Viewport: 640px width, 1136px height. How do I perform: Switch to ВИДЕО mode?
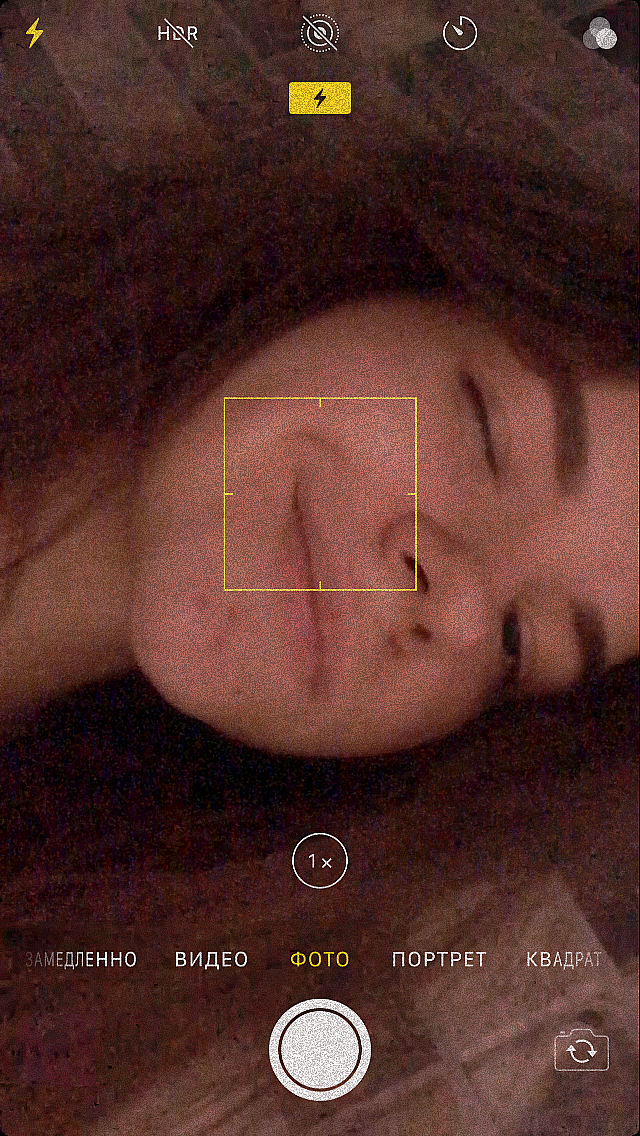click(x=212, y=960)
